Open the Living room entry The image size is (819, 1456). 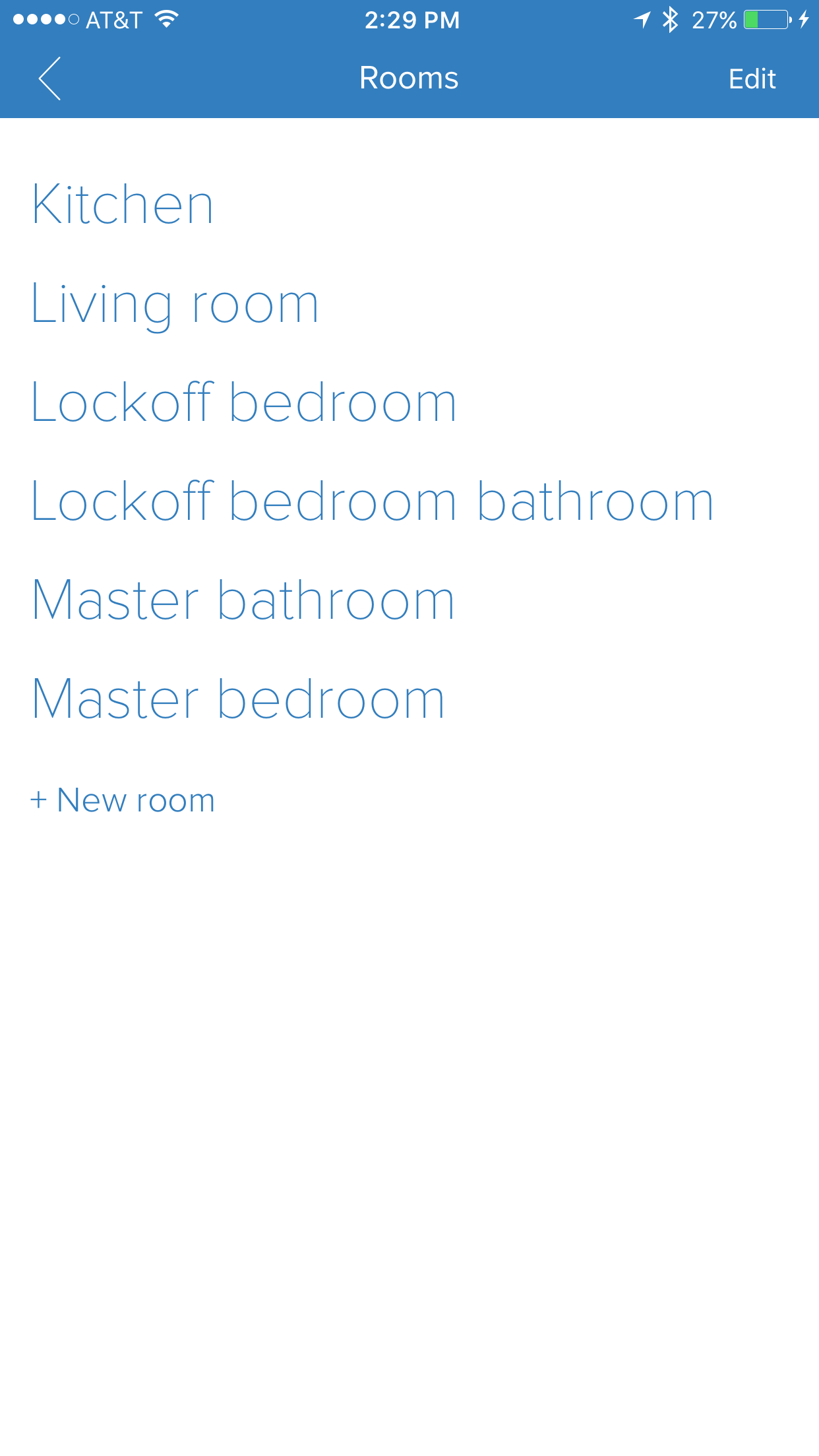tap(175, 304)
